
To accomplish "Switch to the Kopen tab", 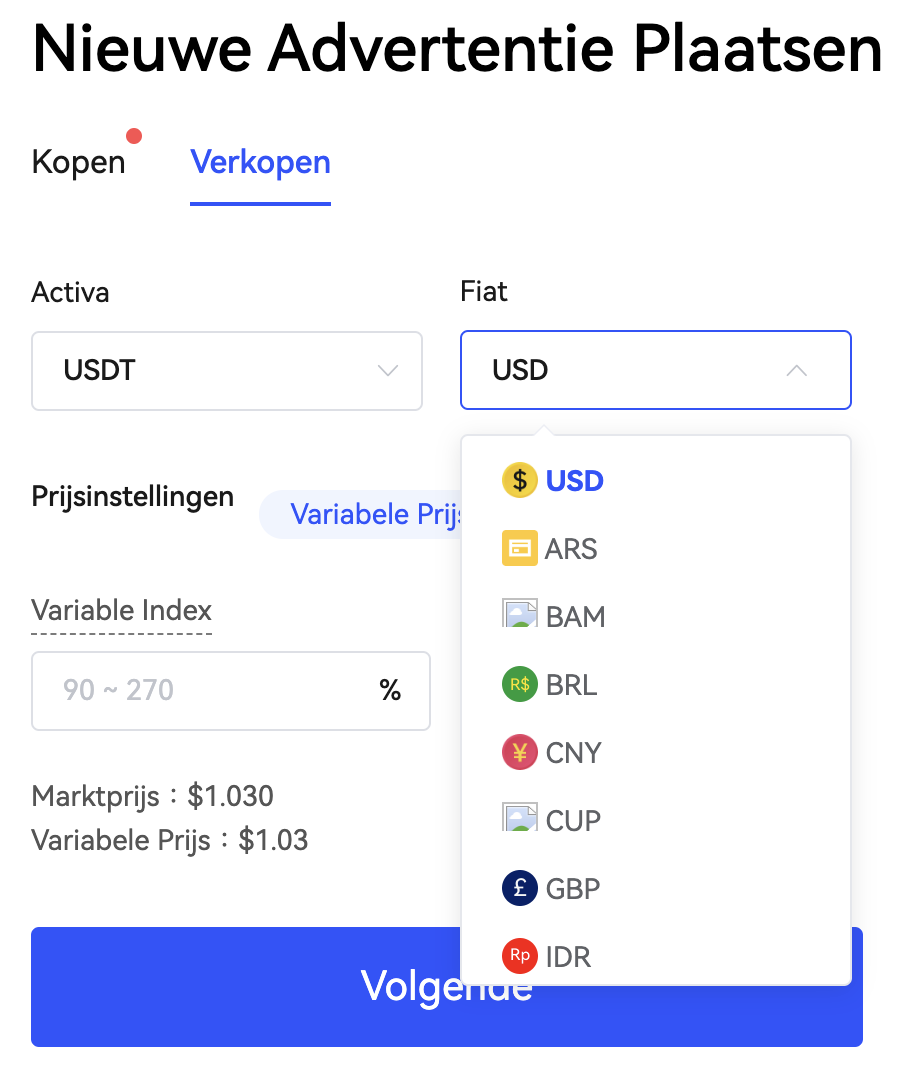I will [x=79, y=162].
